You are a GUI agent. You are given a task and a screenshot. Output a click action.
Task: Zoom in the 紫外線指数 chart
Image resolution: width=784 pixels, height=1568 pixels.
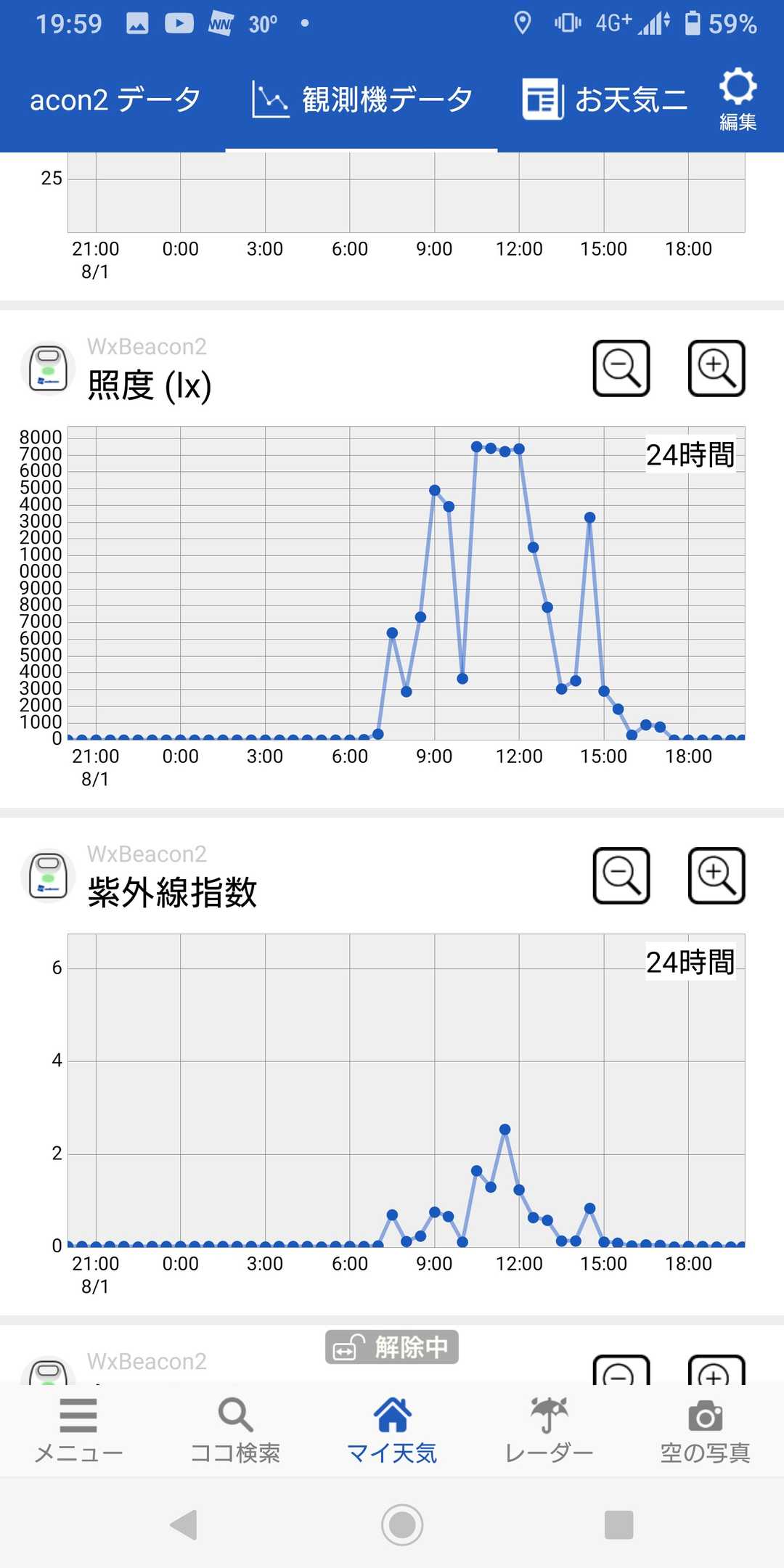716,875
